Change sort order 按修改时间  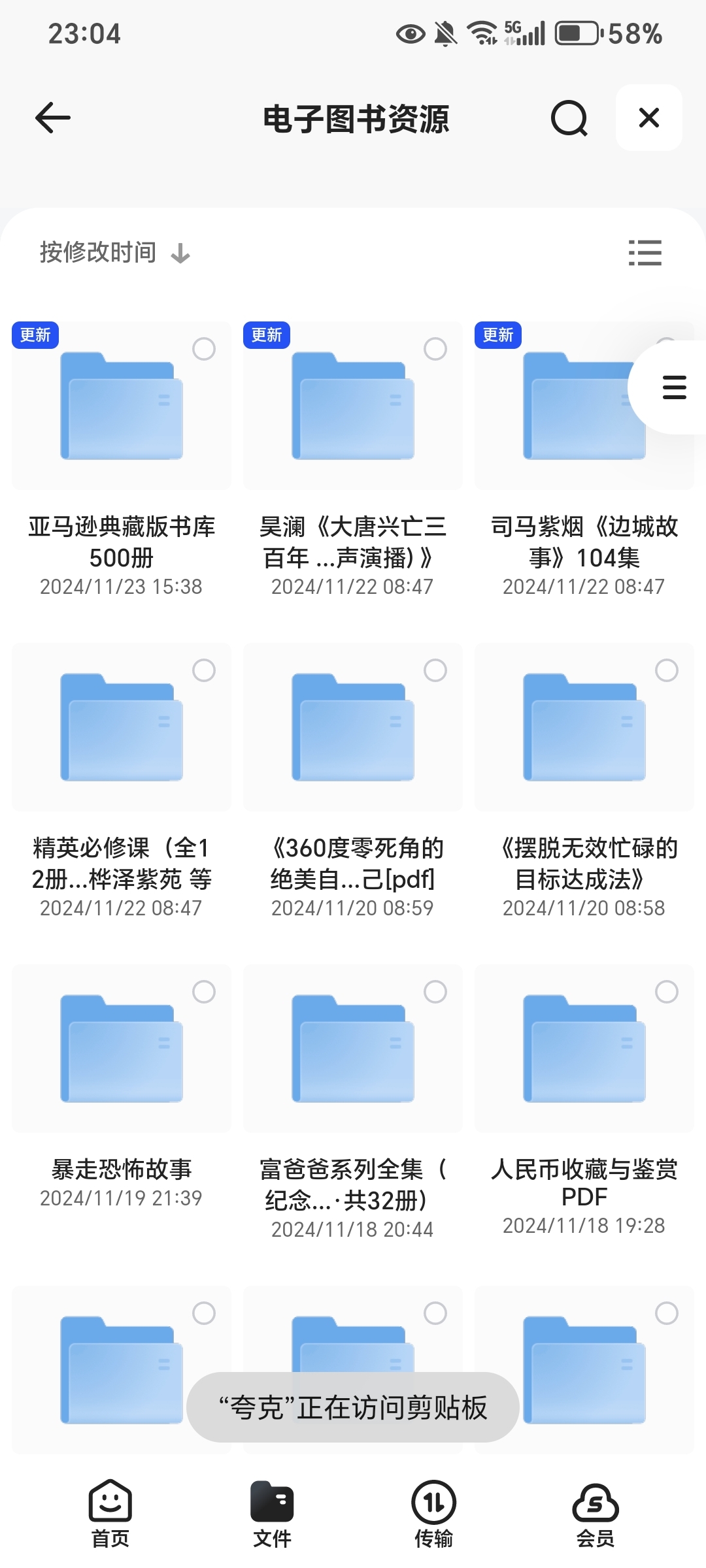pyautogui.click(x=114, y=252)
